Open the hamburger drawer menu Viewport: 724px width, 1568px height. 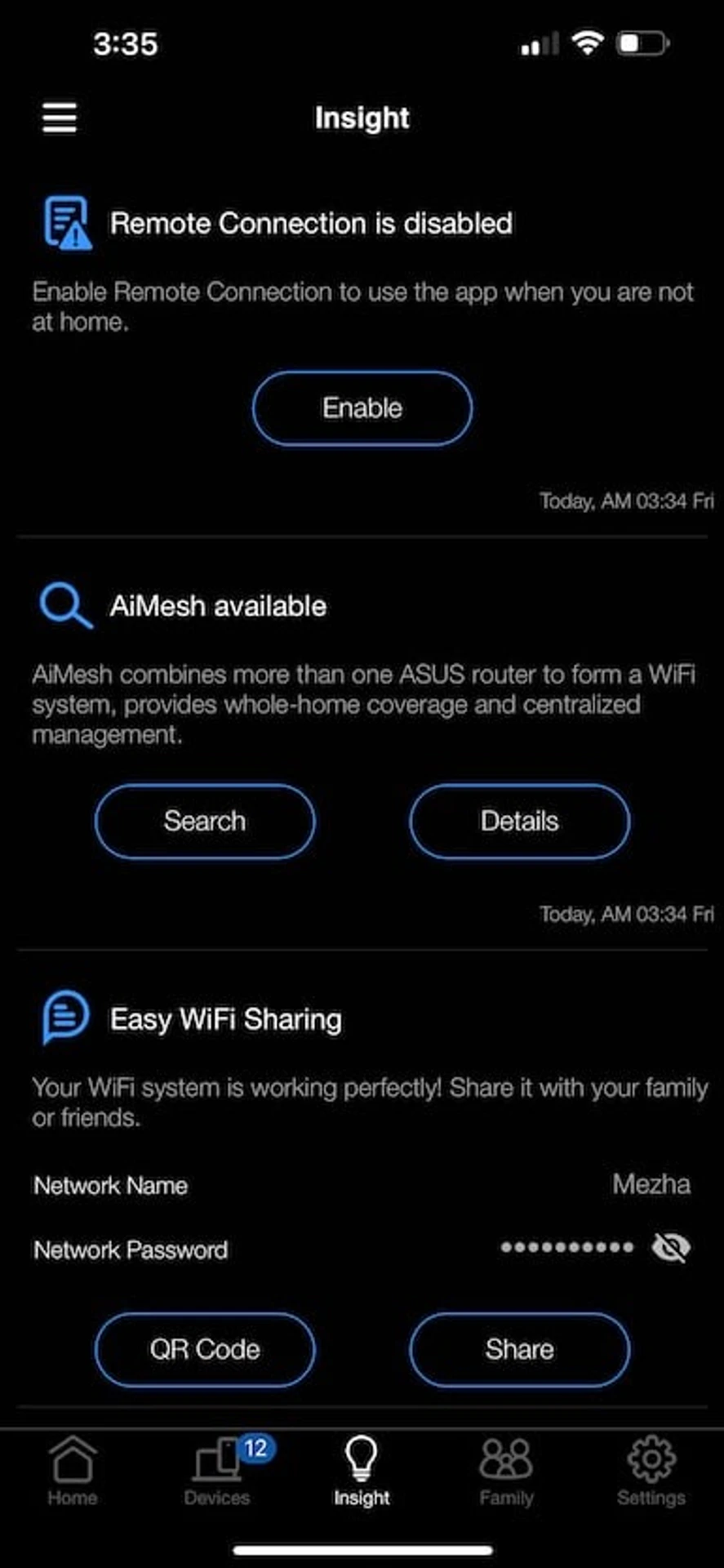[60, 118]
